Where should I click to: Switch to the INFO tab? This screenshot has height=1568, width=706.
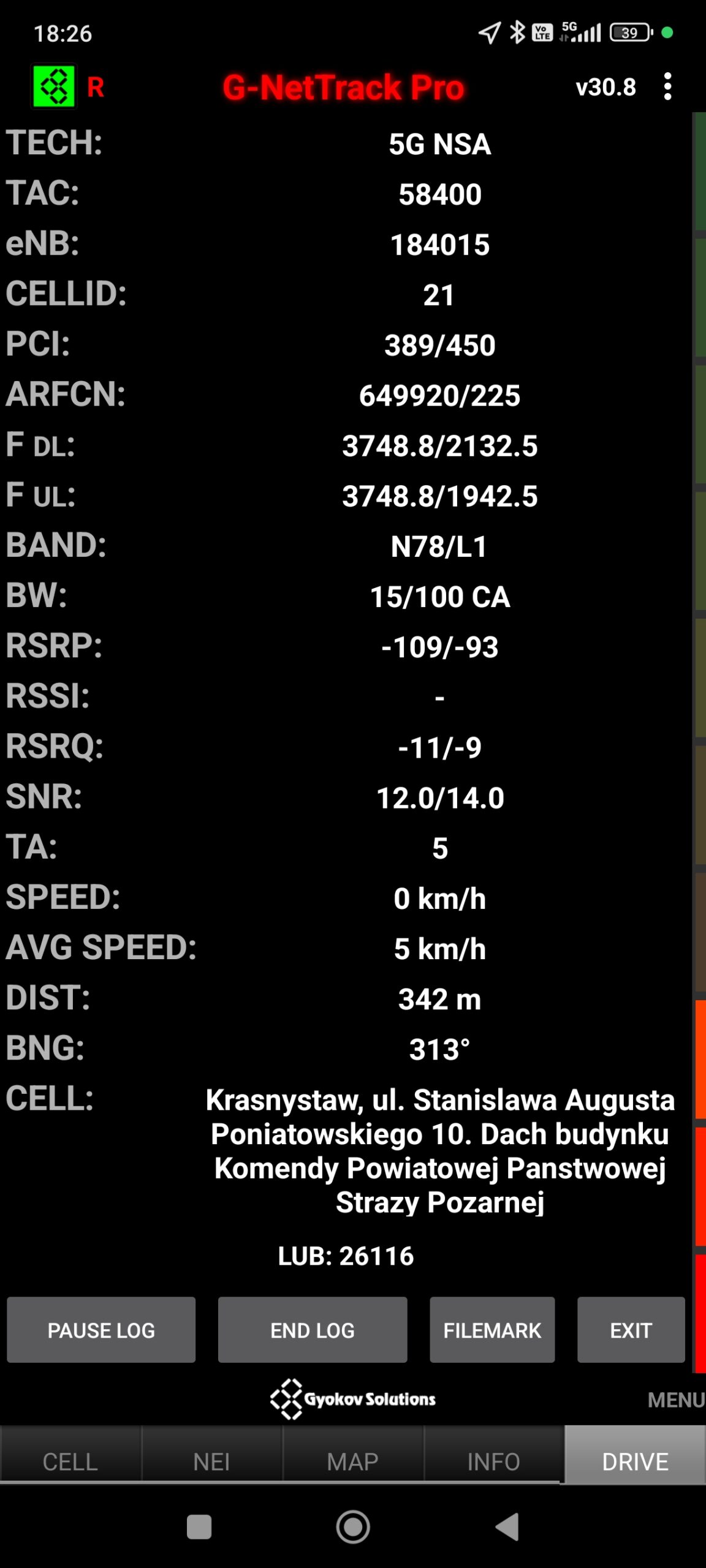(x=493, y=1461)
